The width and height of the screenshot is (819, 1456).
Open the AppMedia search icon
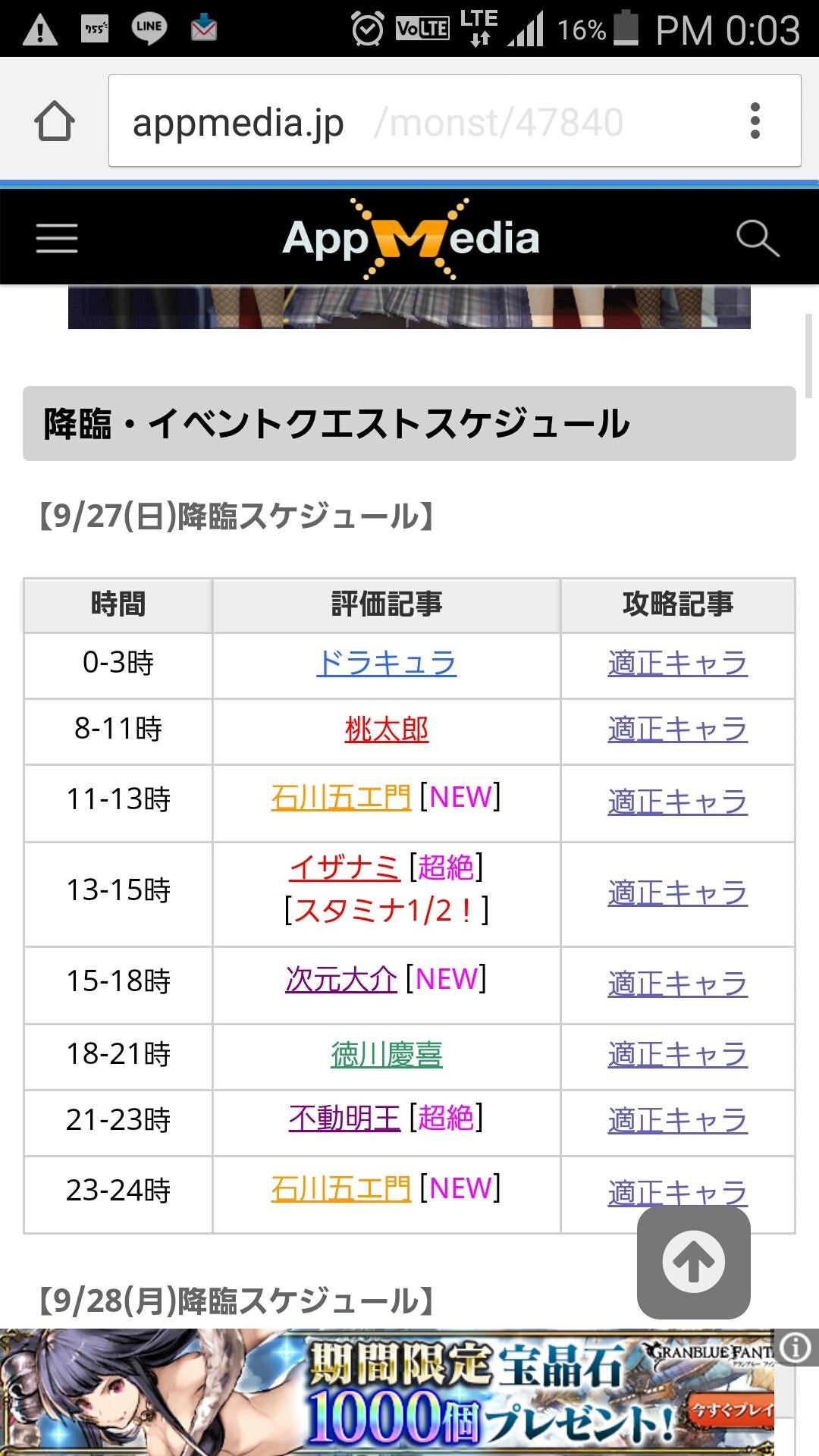758,238
